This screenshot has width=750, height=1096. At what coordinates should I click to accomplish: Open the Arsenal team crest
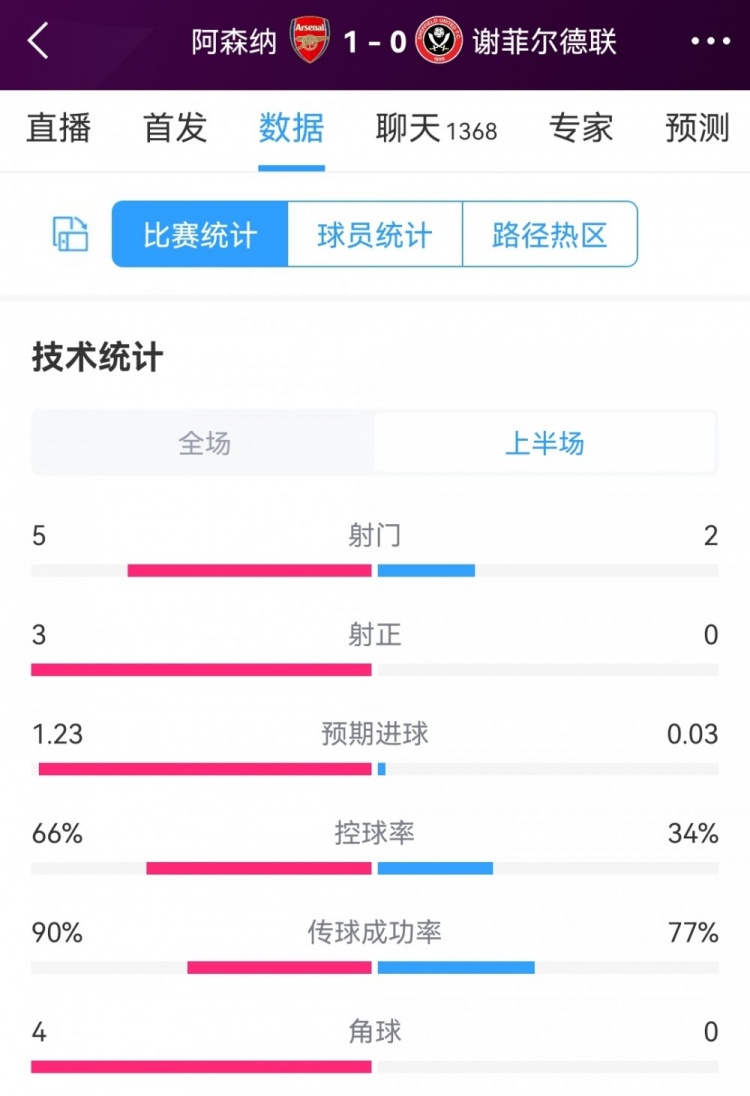click(x=310, y=39)
